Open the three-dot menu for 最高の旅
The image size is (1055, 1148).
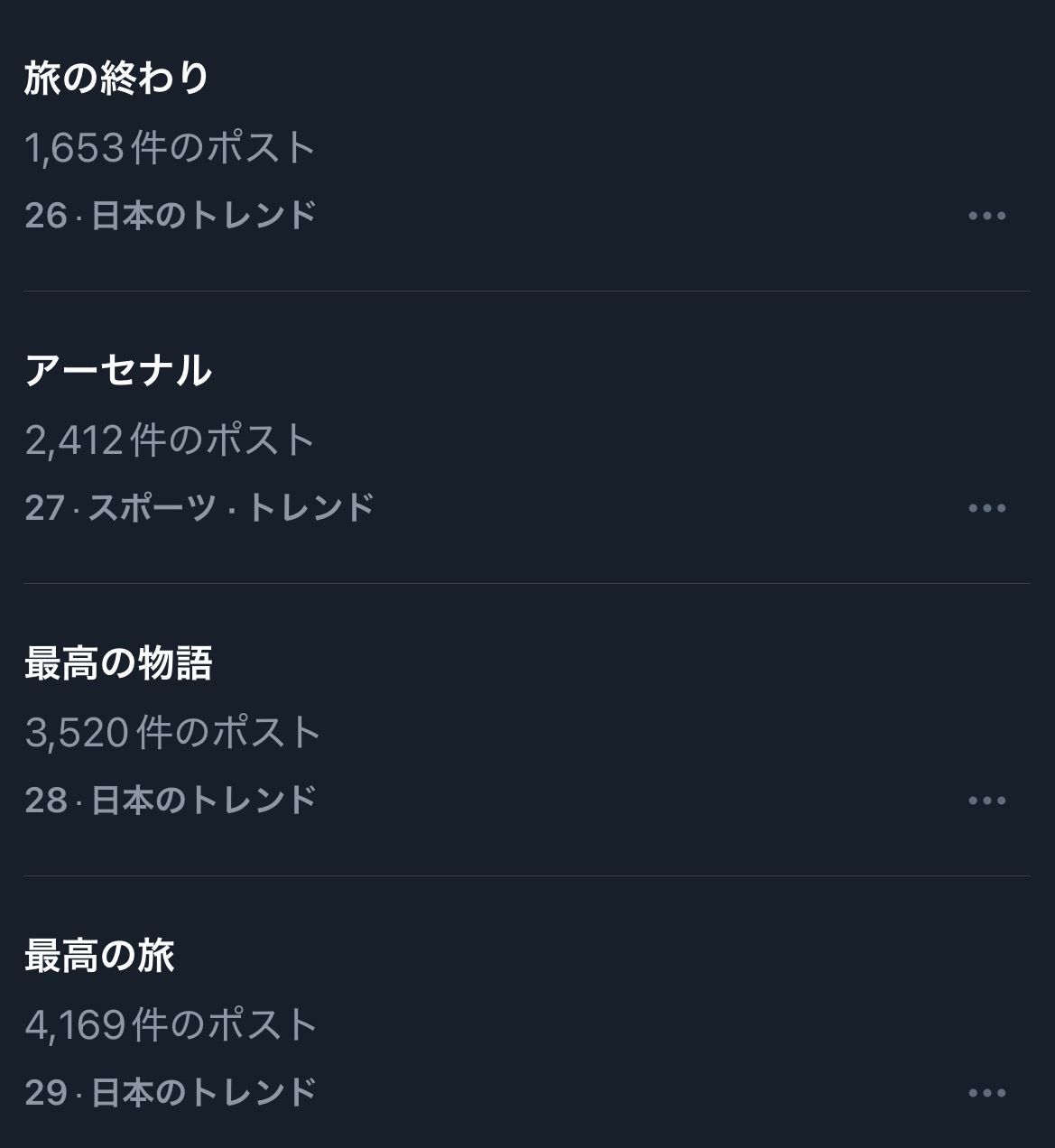coord(986,1093)
